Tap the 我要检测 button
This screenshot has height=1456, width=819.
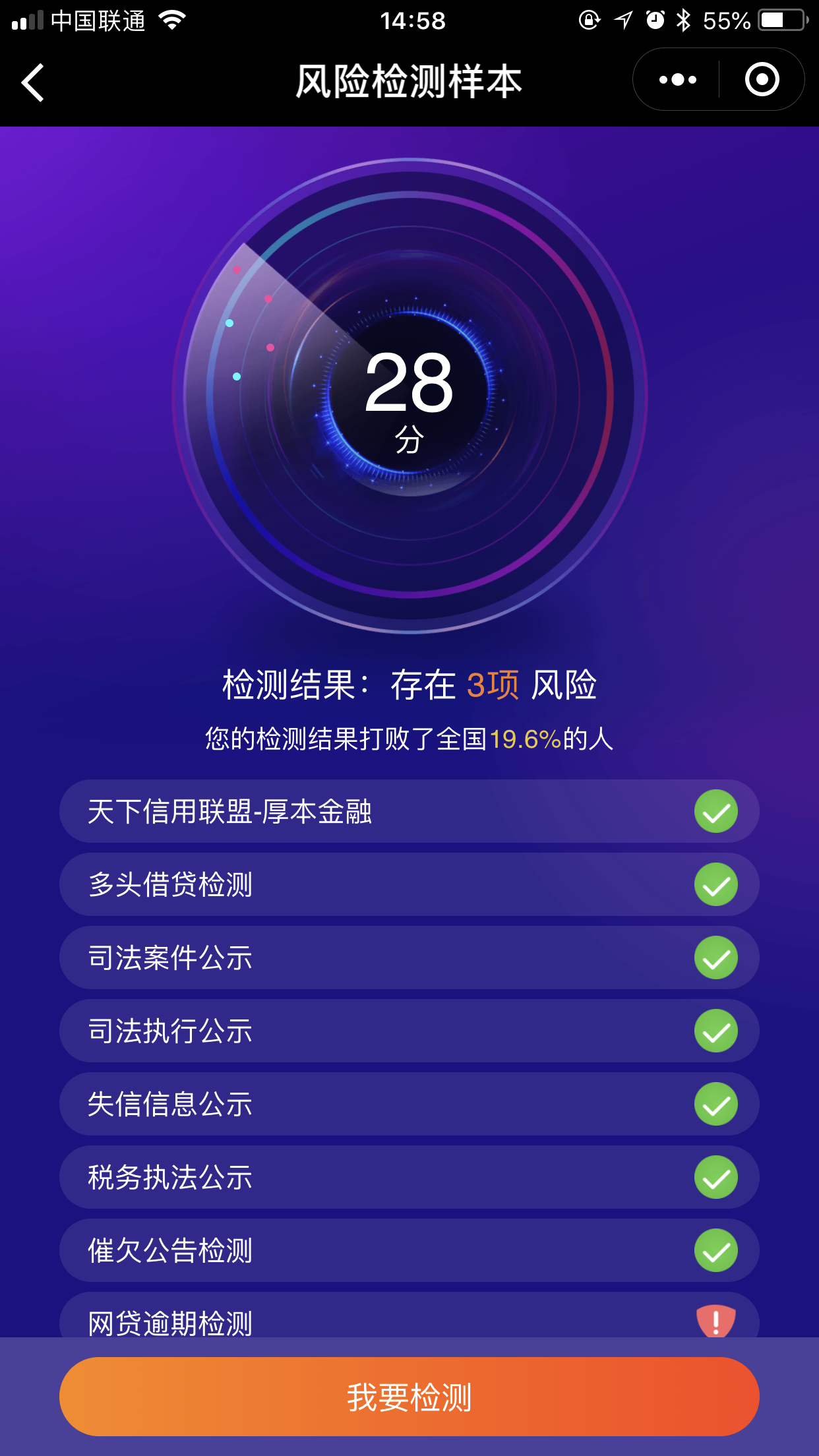409,1396
